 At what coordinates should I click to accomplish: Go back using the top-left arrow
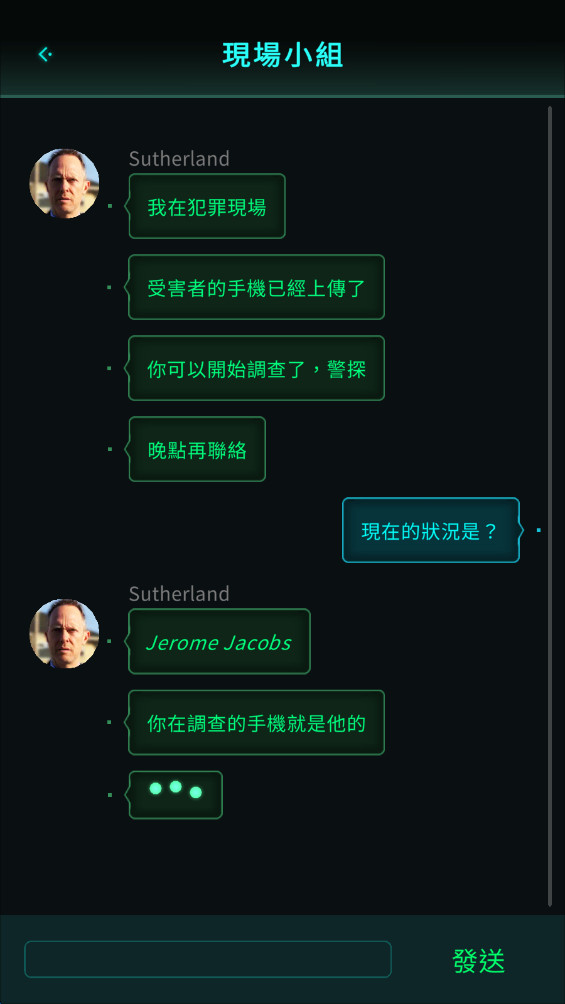(45, 54)
